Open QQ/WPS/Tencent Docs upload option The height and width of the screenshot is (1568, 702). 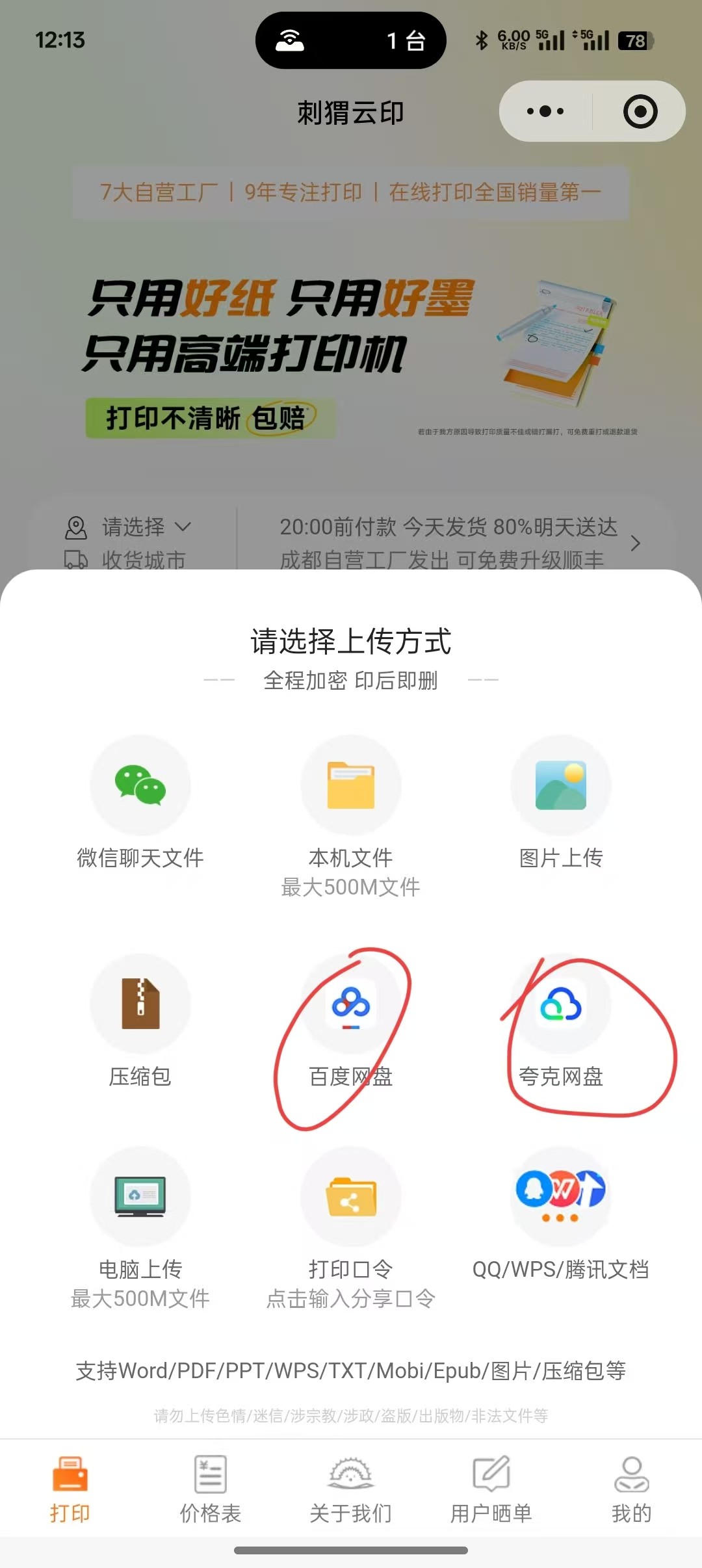pyautogui.click(x=561, y=1197)
